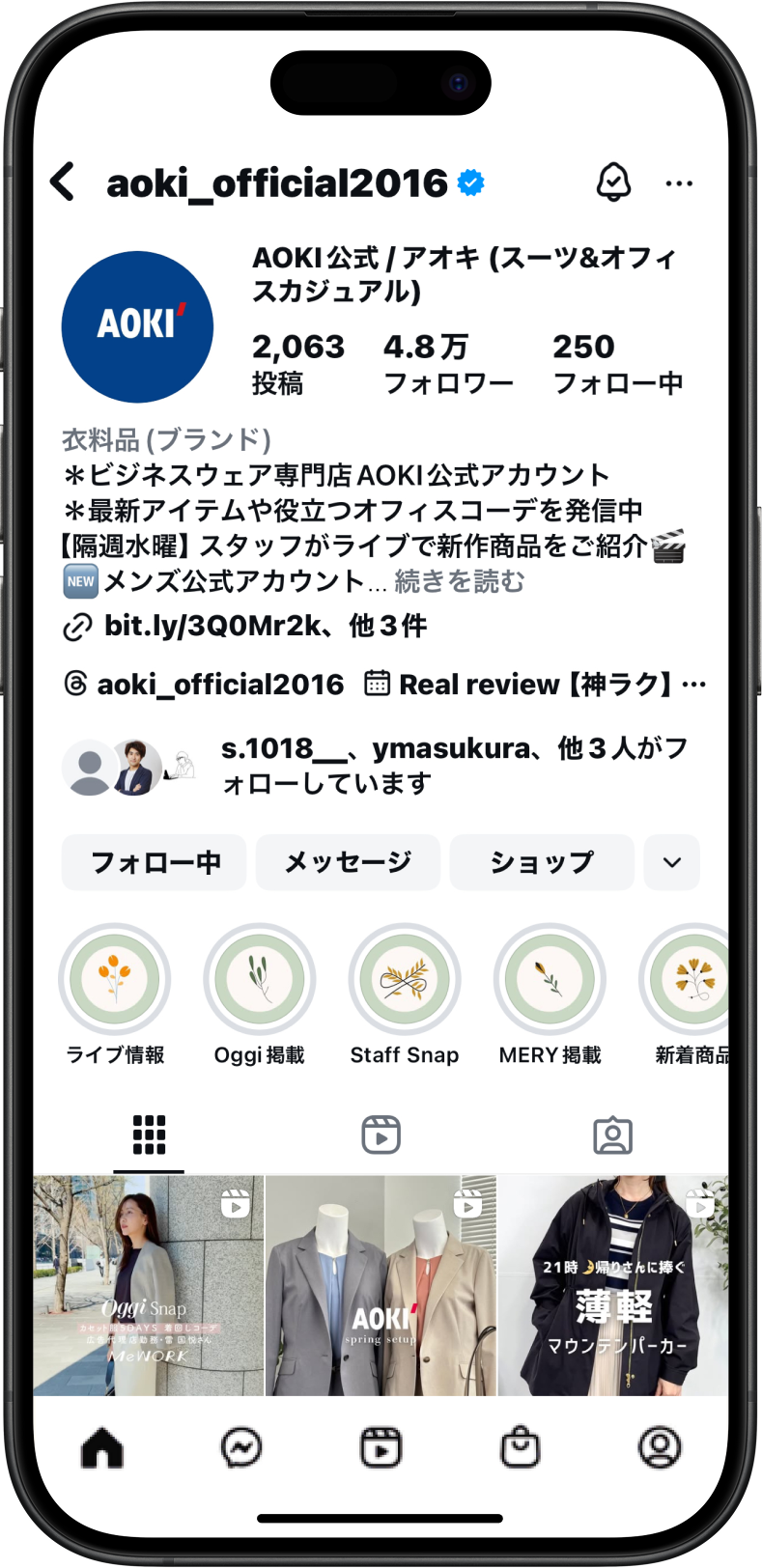Screen dimensions: 762x1568
Task: Open the notification bell settings
Action: (x=613, y=182)
